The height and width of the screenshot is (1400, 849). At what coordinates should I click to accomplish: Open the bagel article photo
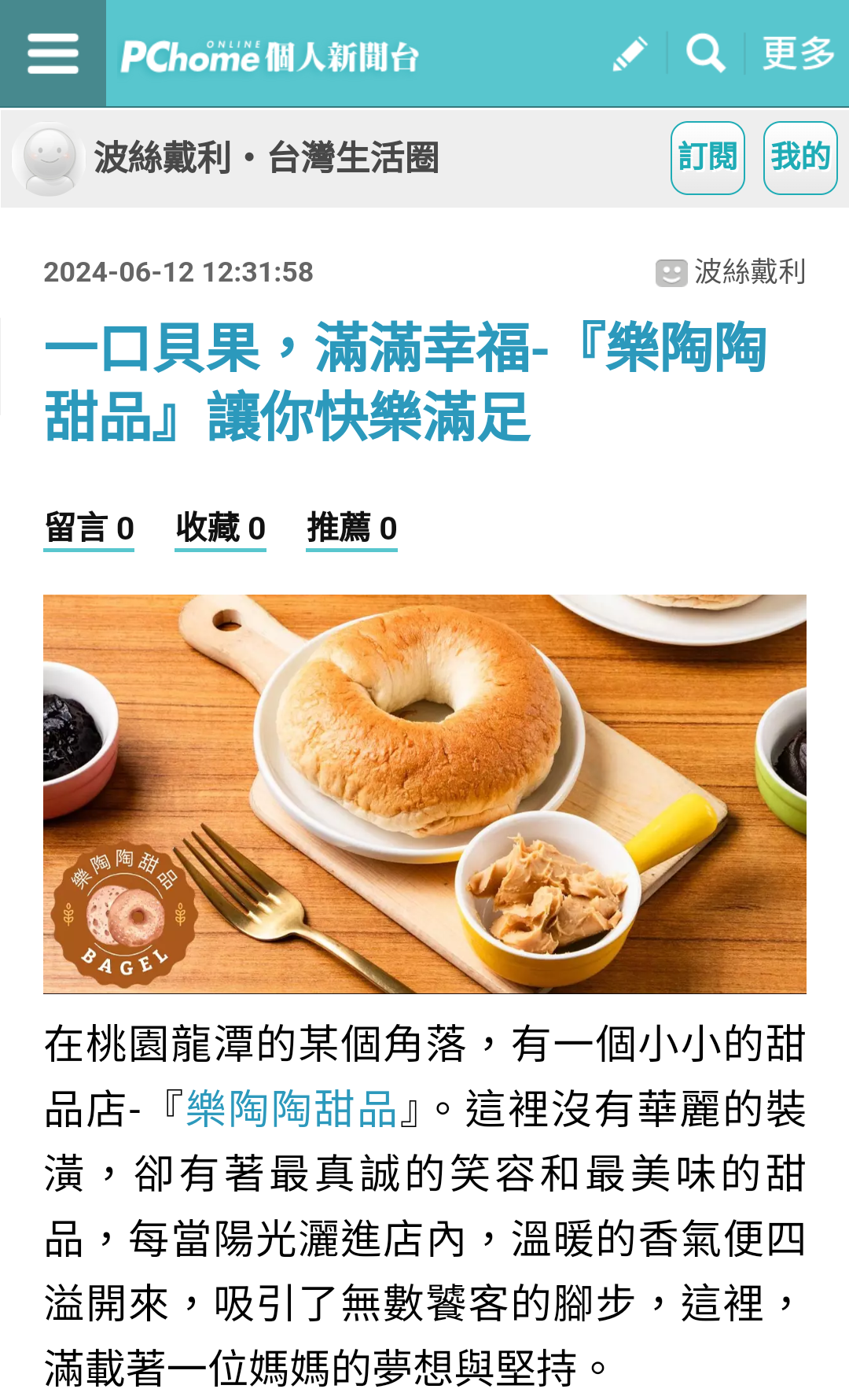click(x=424, y=794)
